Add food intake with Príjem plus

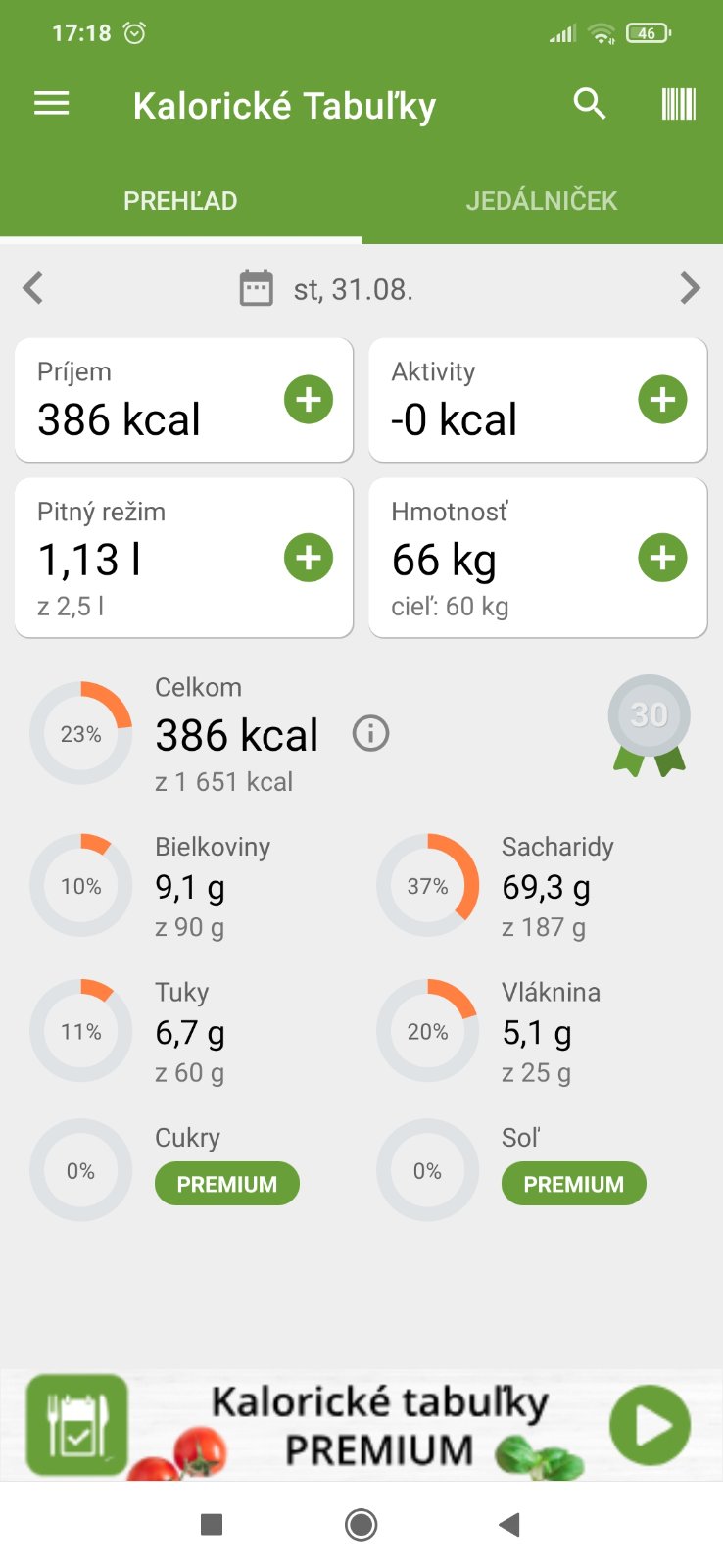309,400
